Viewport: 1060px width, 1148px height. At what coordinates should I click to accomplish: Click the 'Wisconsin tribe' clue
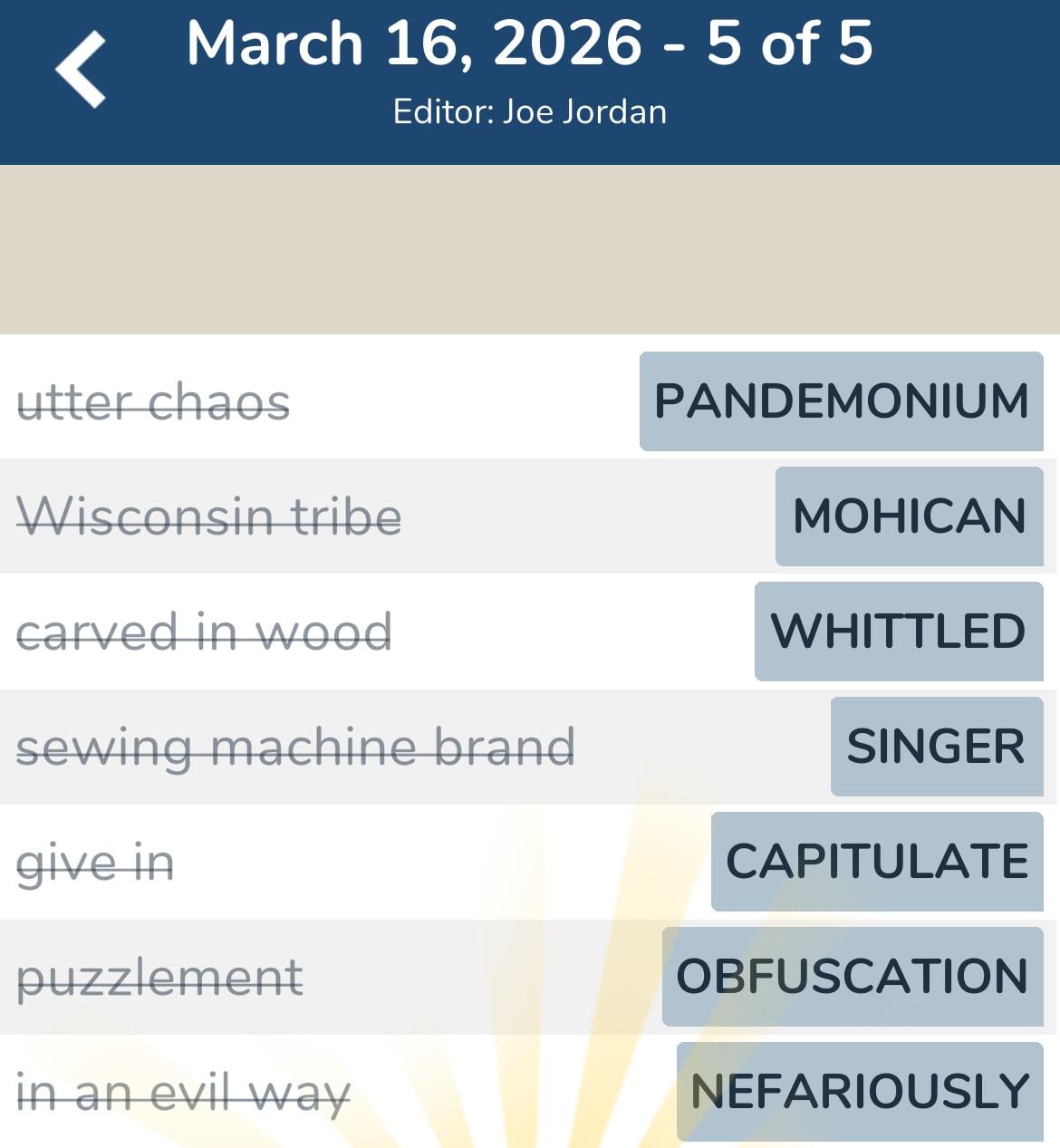210,516
